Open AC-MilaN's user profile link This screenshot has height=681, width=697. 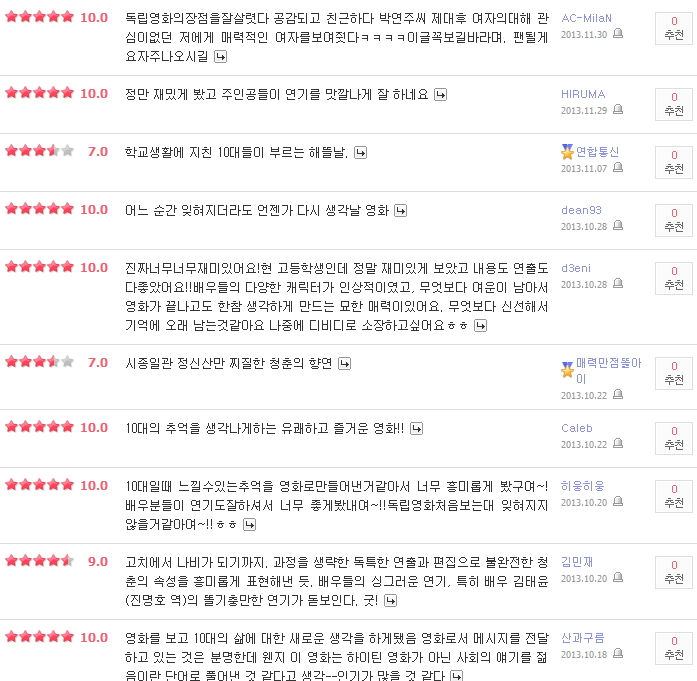coord(586,18)
